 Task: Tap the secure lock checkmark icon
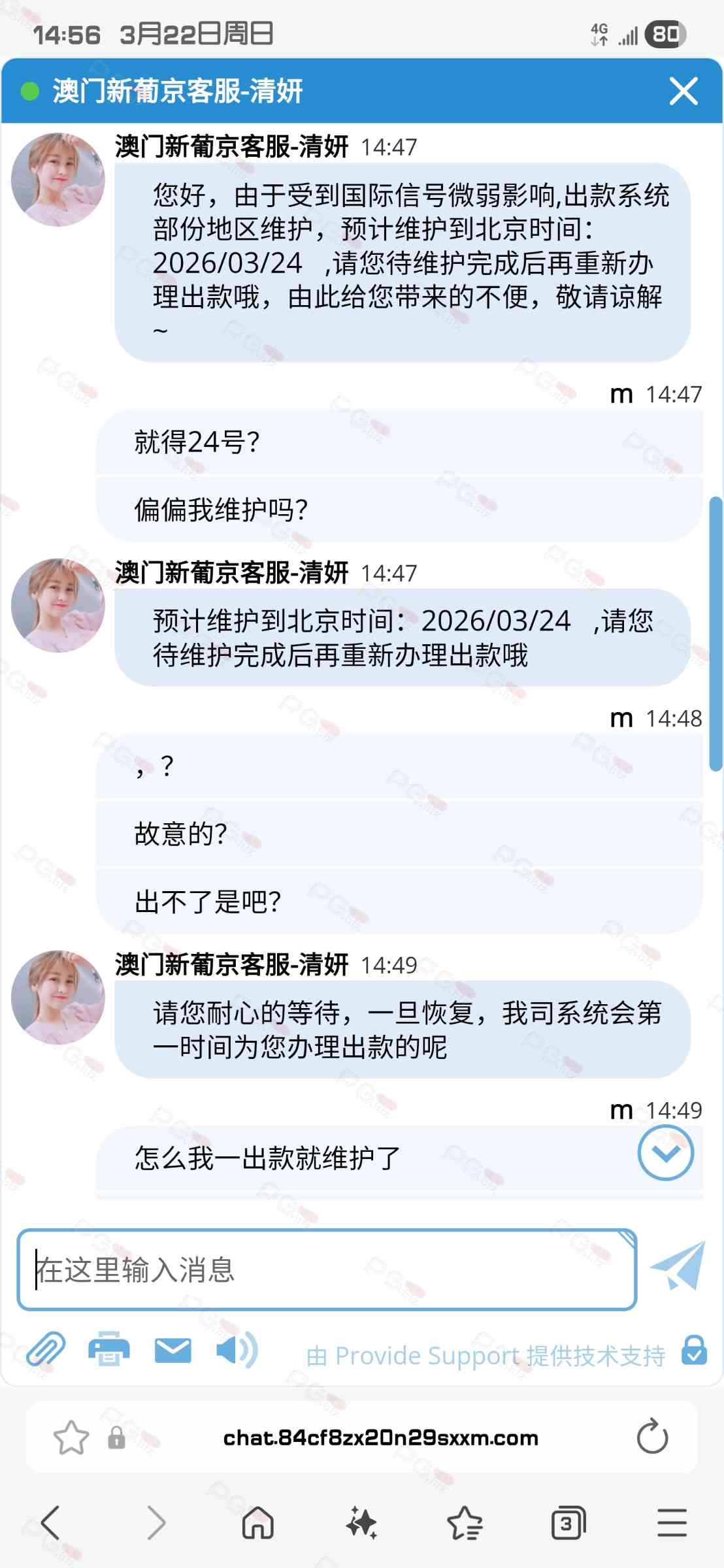694,1350
